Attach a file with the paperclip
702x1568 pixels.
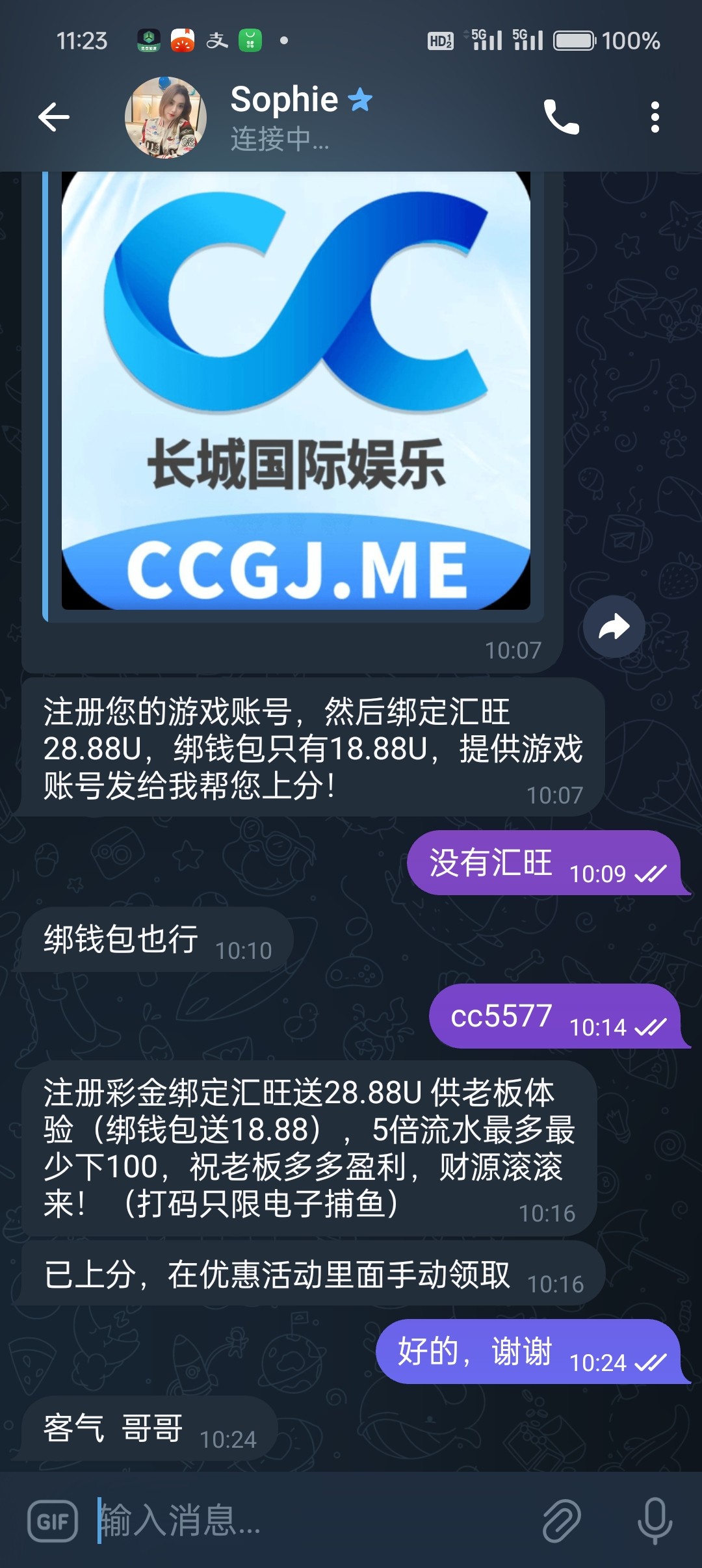point(561,1521)
